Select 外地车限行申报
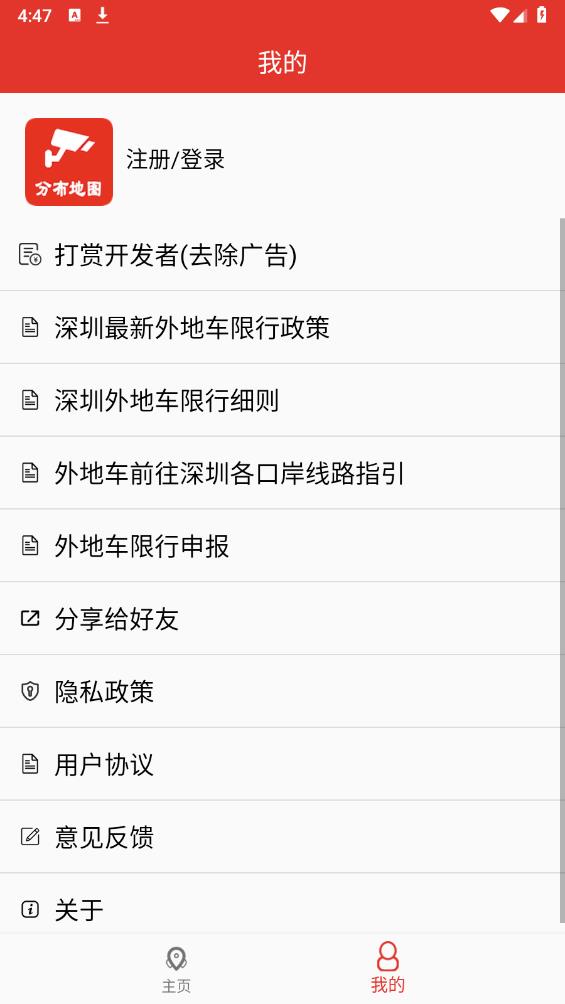 pos(280,546)
